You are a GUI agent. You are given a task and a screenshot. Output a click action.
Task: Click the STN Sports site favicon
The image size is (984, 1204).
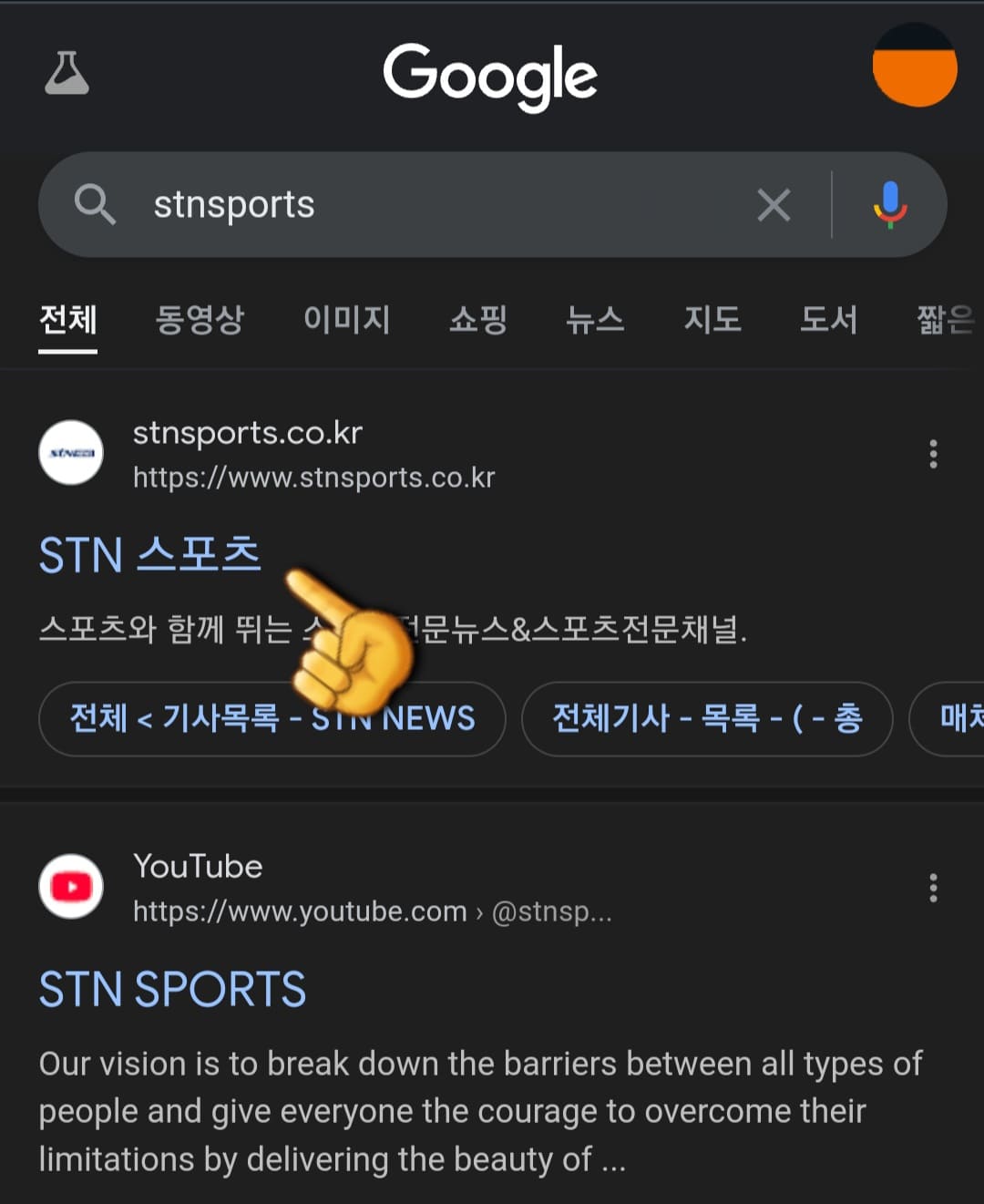(70, 453)
